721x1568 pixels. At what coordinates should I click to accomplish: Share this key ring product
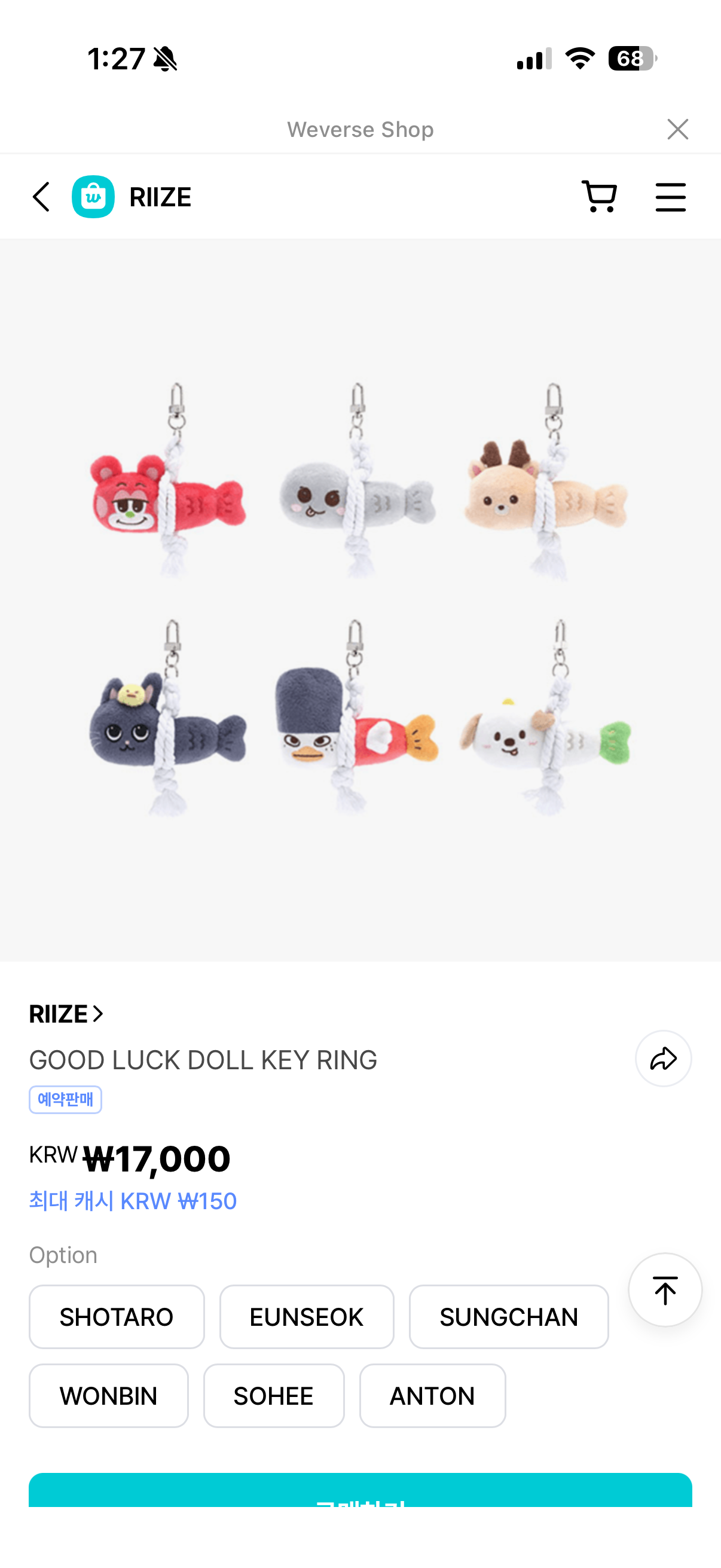(662, 1058)
